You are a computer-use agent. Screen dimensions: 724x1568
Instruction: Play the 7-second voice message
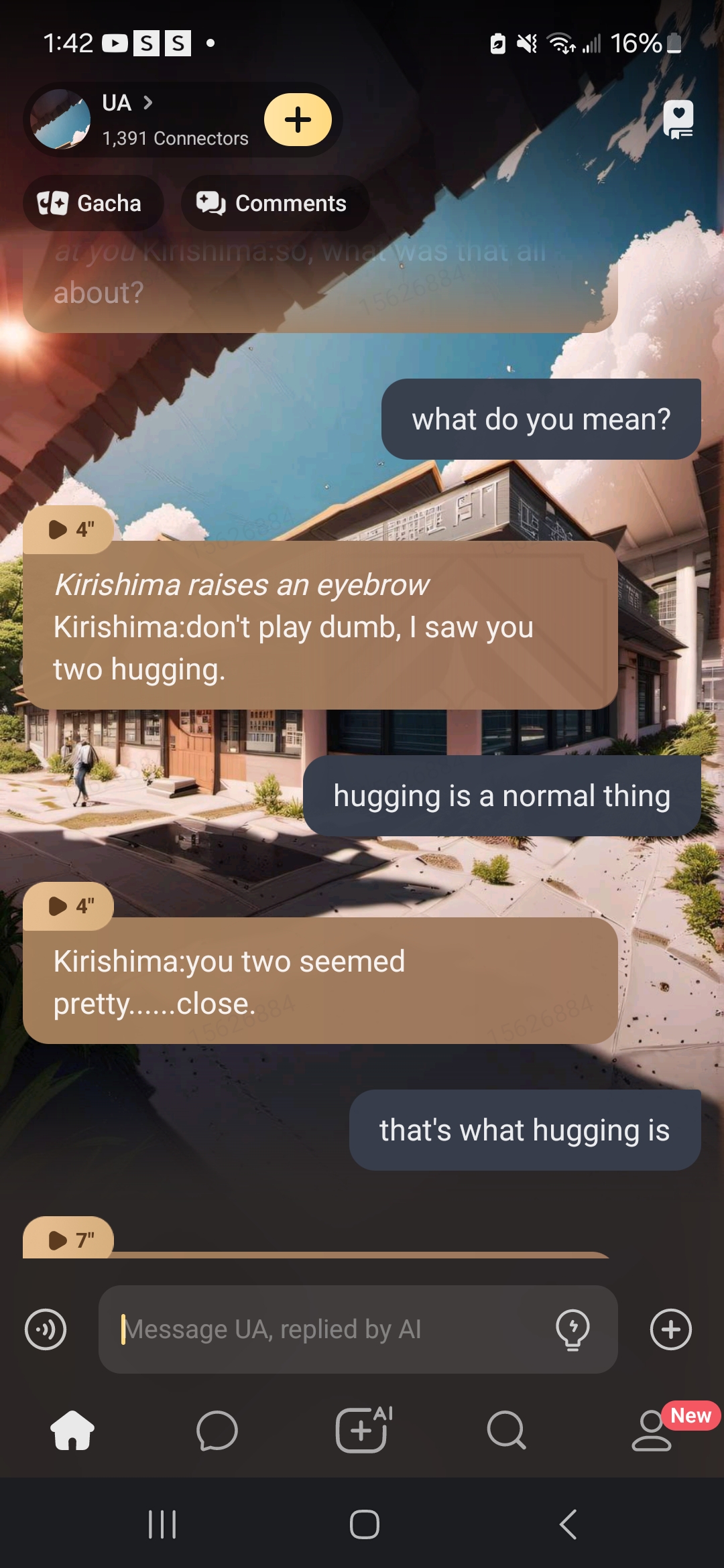point(68,1240)
